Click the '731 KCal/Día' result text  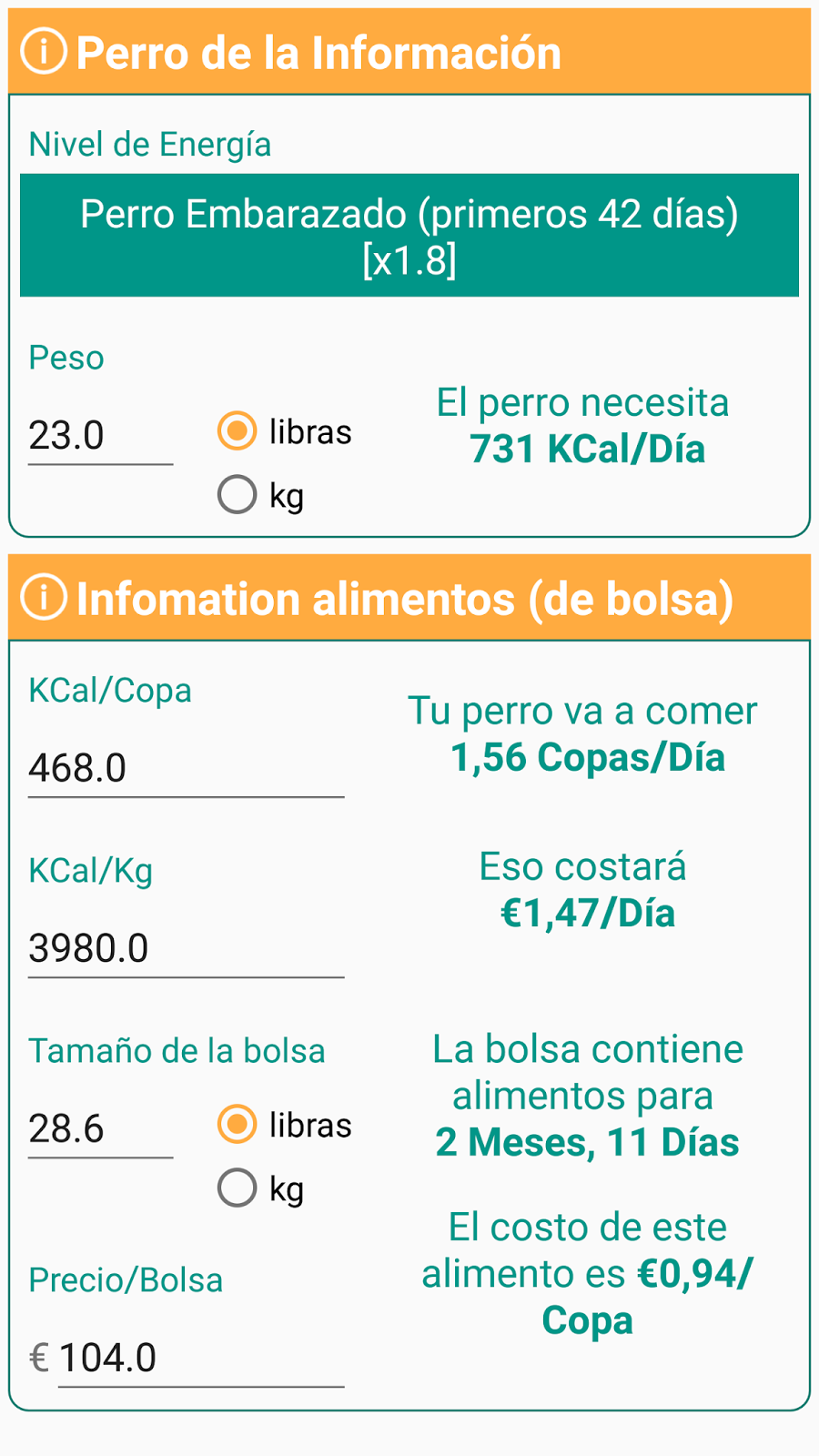586,448
